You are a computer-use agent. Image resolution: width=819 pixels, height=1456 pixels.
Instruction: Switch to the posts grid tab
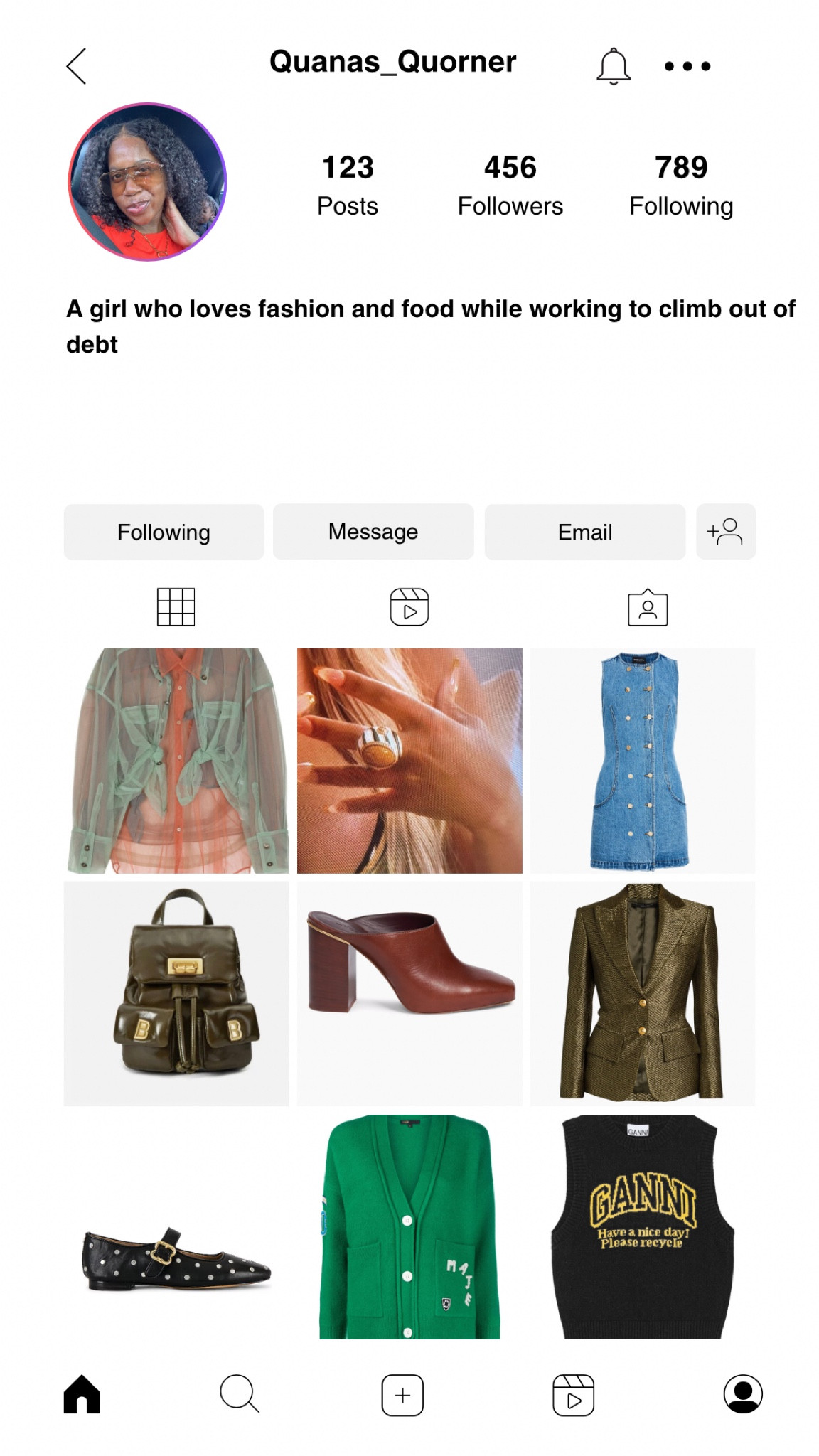click(x=176, y=607)
